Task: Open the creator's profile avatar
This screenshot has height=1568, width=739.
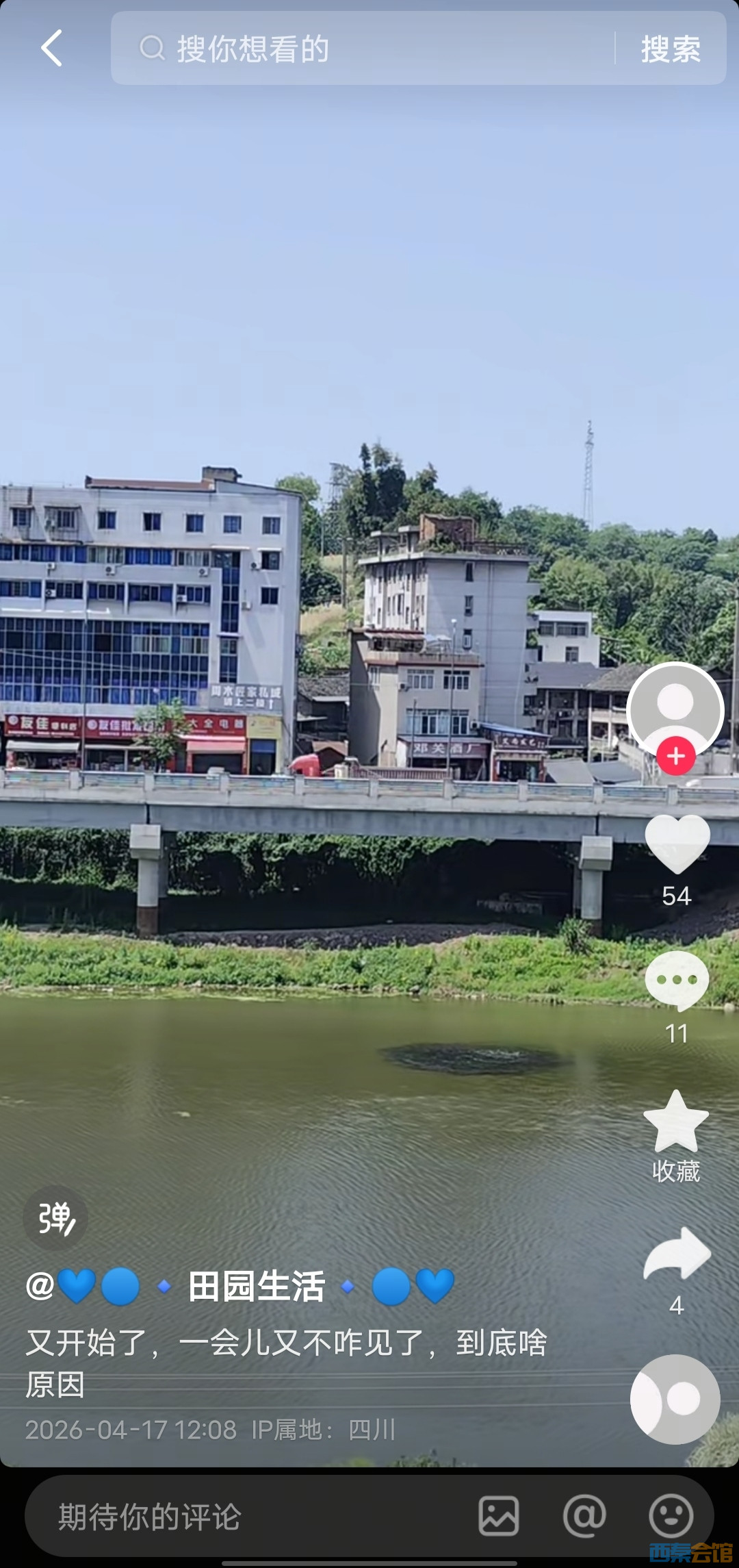Action: 675,708
